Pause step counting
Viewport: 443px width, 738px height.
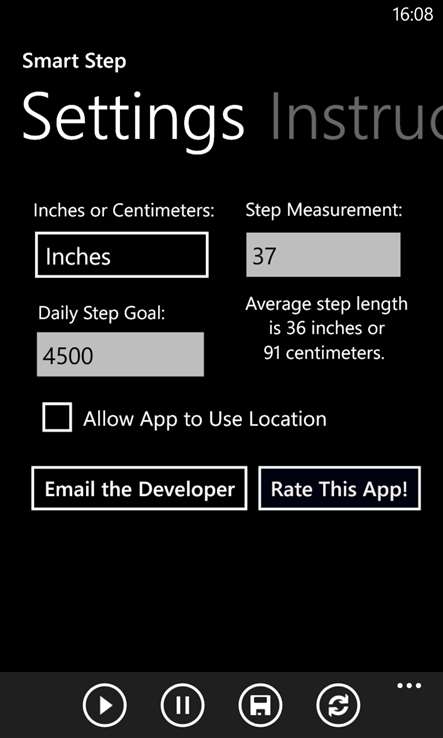pyautogui.click(x=183, y=706)
